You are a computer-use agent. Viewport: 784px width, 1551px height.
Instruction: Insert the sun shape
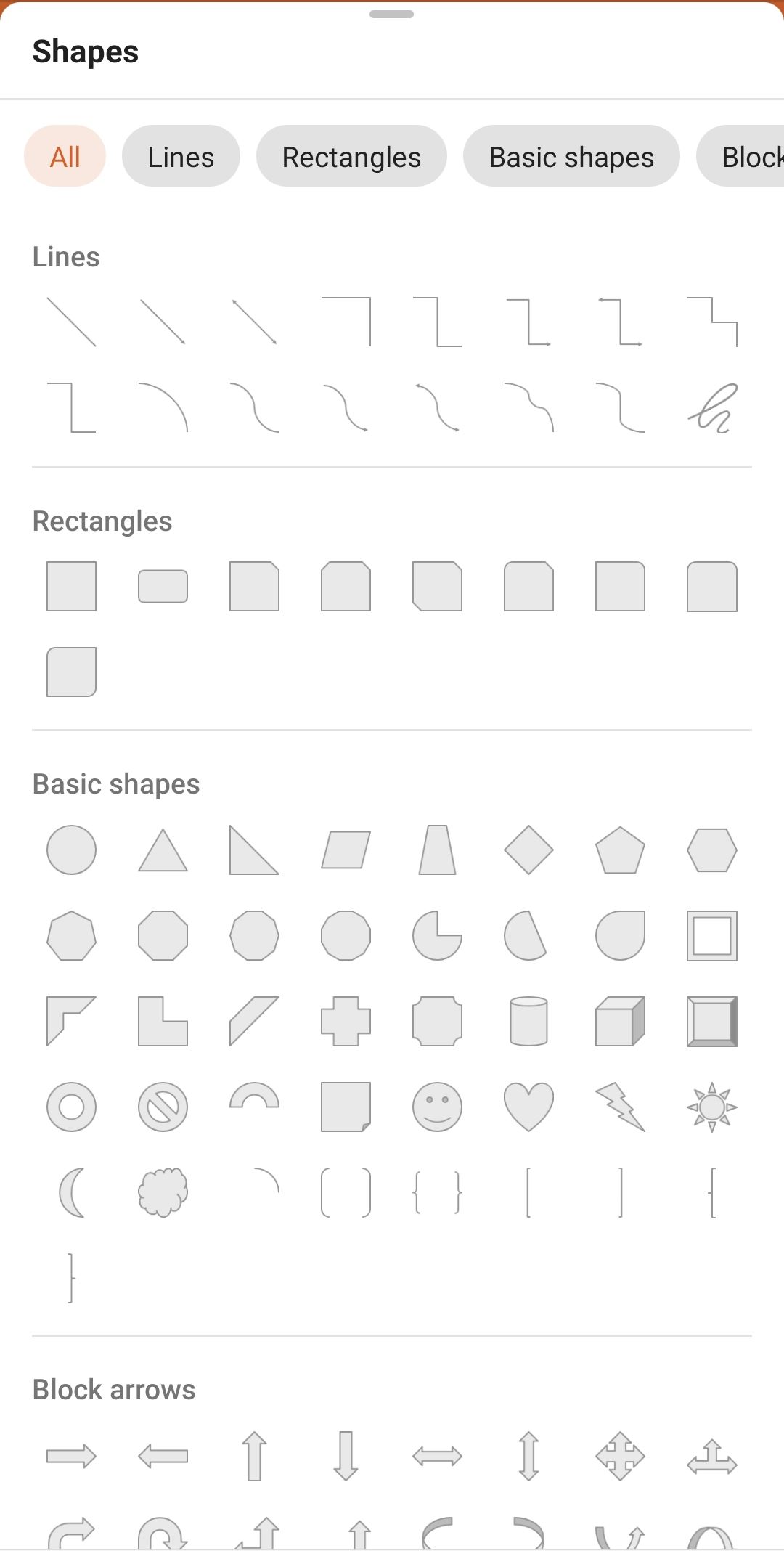tap(712, 1107)
